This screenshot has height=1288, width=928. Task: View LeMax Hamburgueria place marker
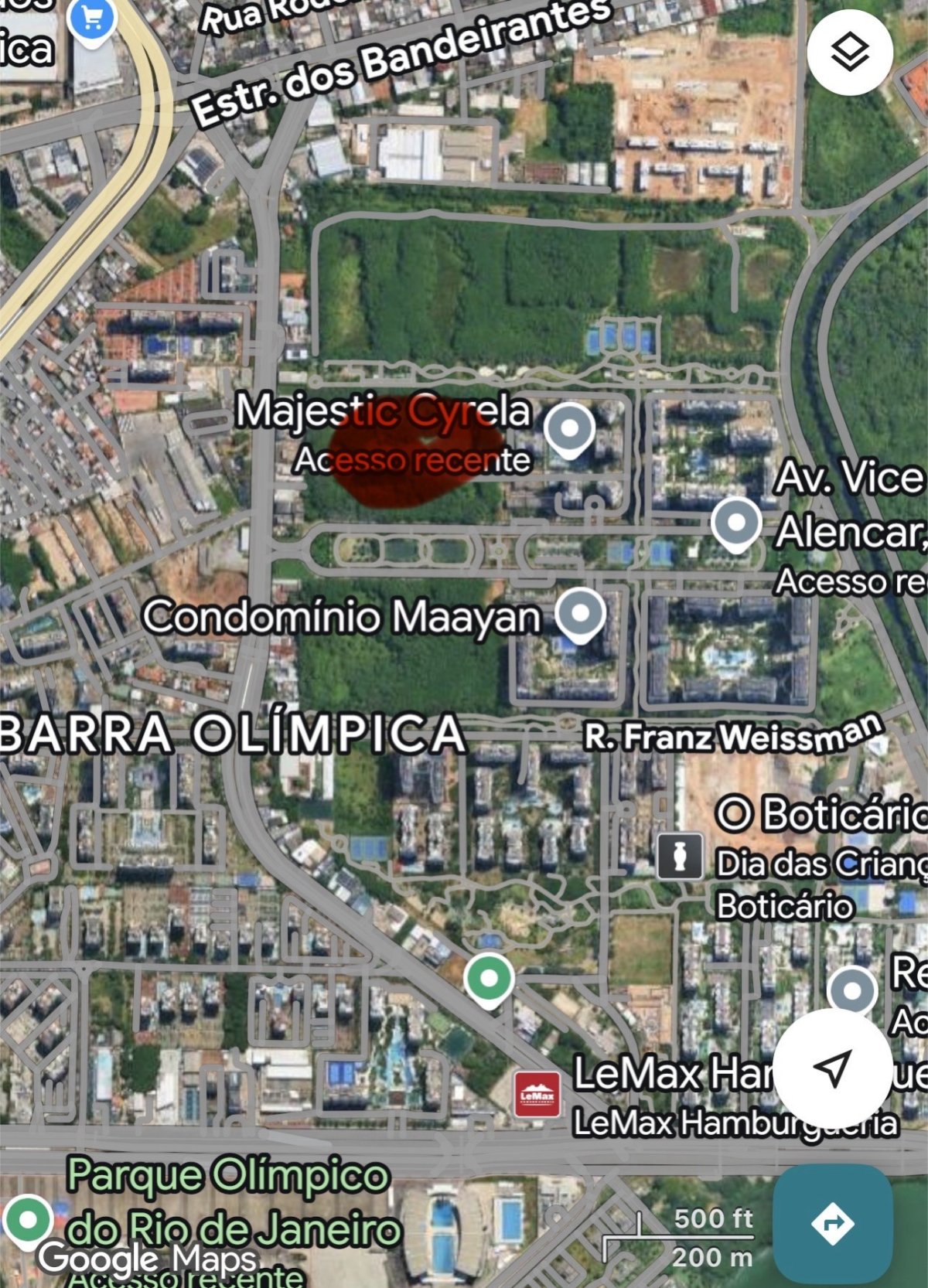point(537,1095)
